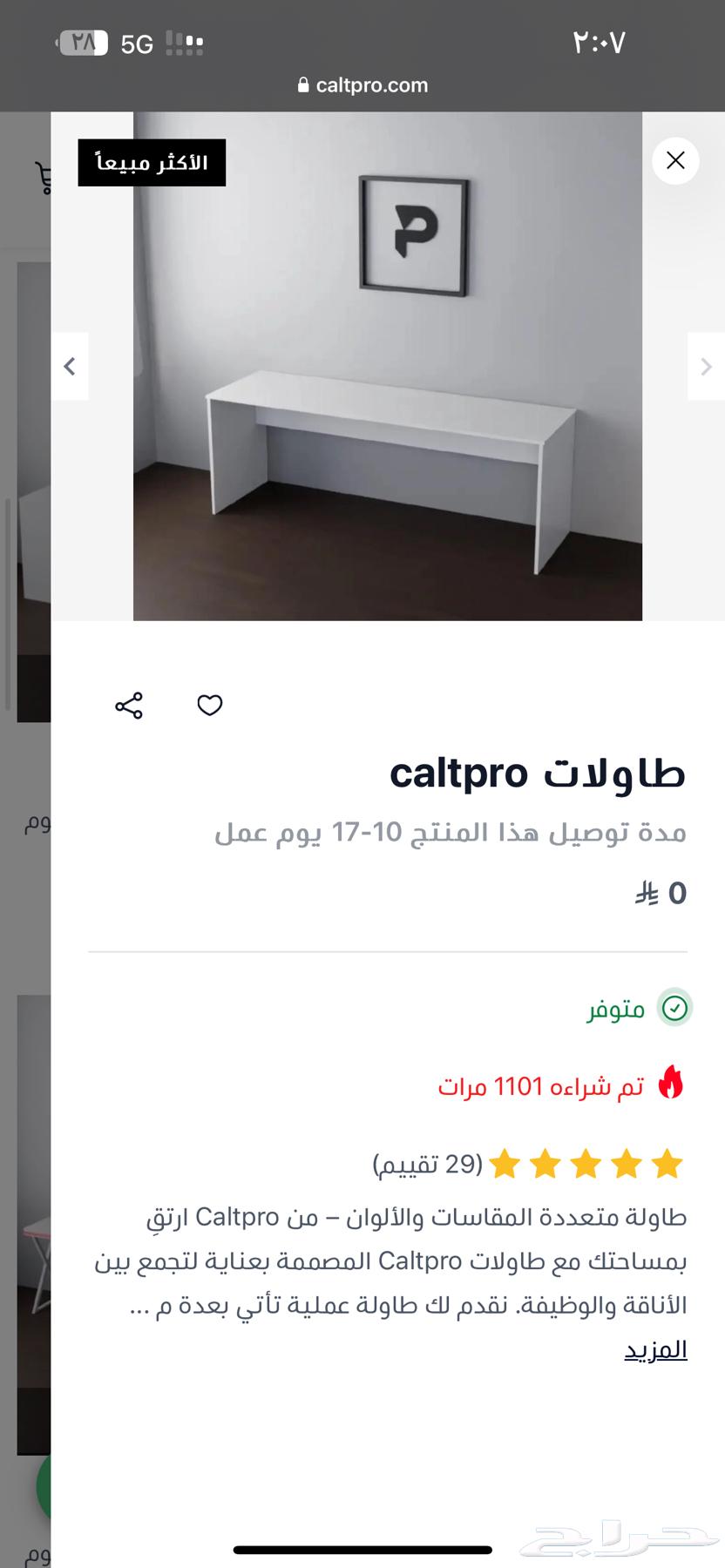Tap the left chevron to see previous image
725x1568 pixels.
(70, 366)
